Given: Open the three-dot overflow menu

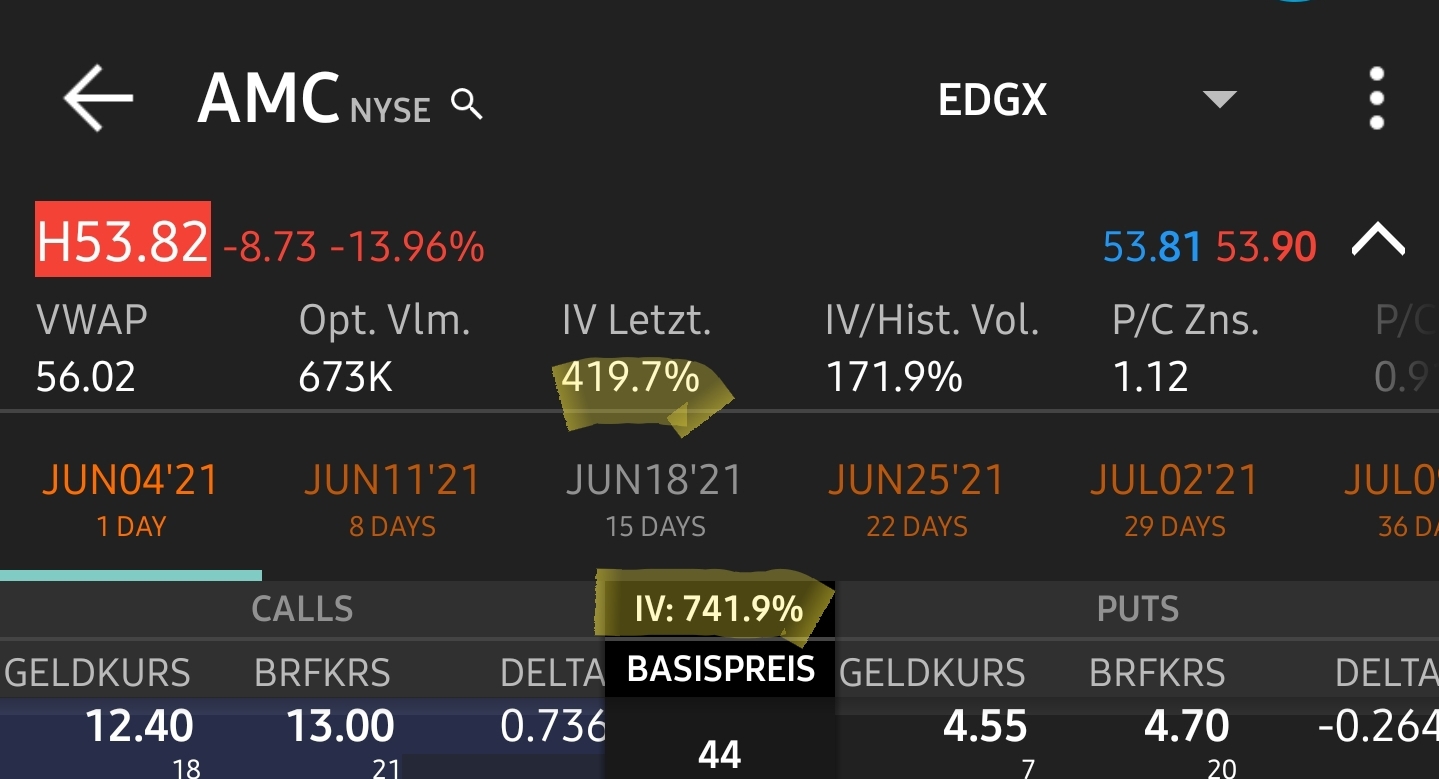Looking at the screenshot, I should pos(1377,99).
